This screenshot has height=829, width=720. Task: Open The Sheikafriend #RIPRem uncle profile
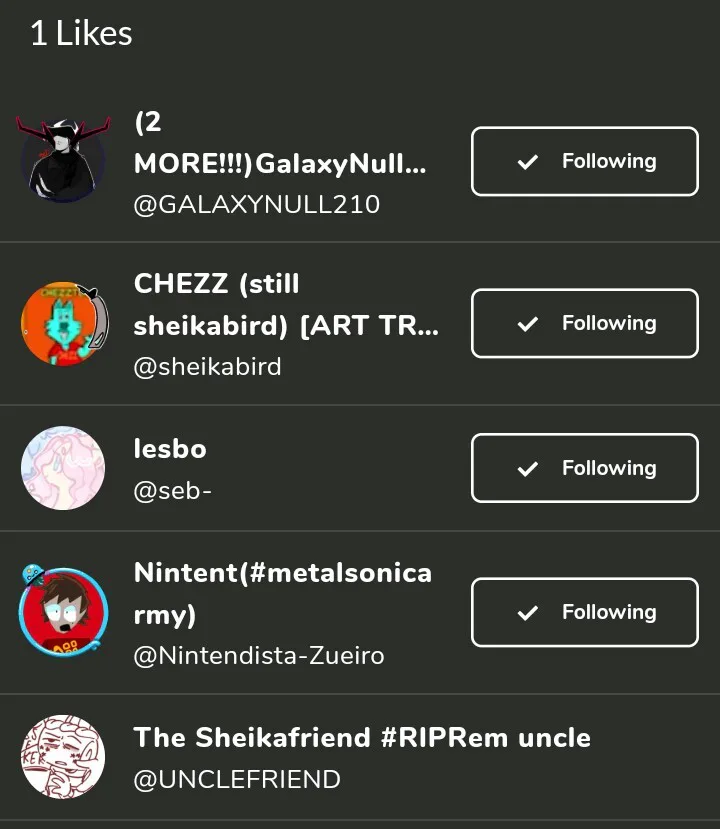point(362,757)
